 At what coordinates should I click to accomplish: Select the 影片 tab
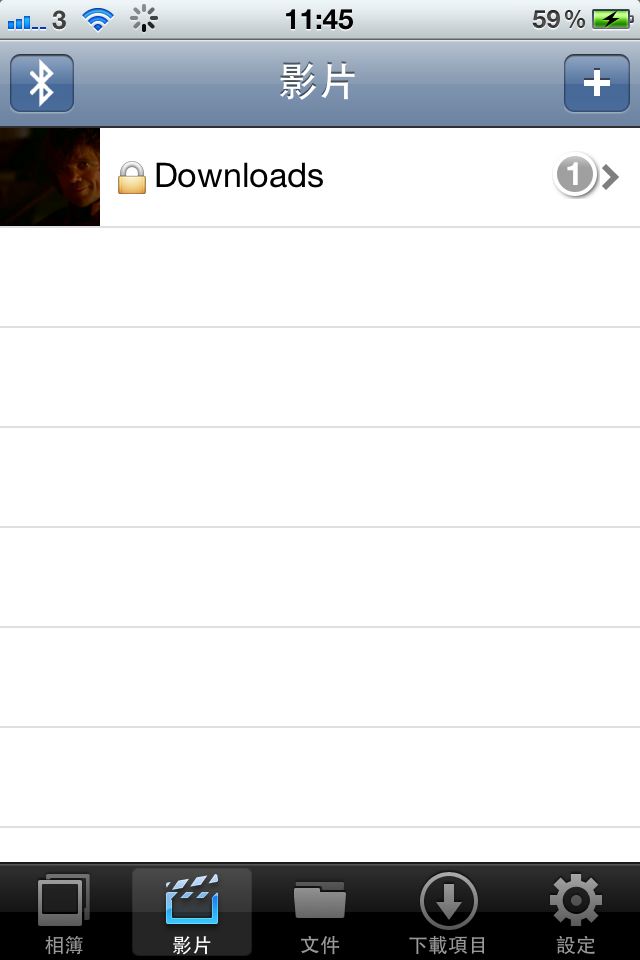192,913
